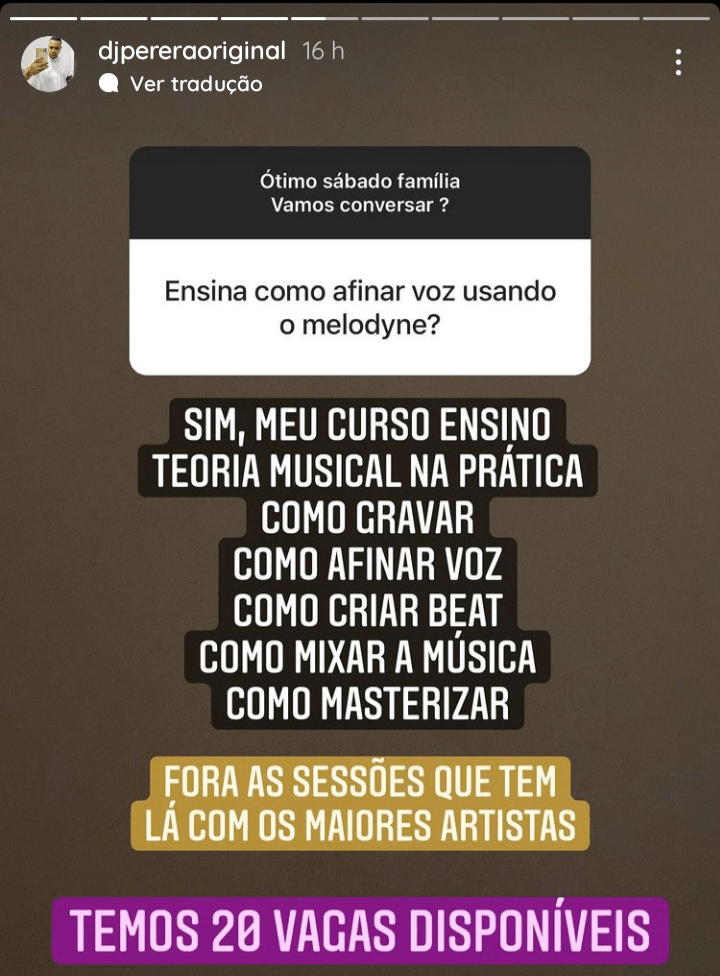Open the djpereraoriginal username link

(x=193, y=51)
